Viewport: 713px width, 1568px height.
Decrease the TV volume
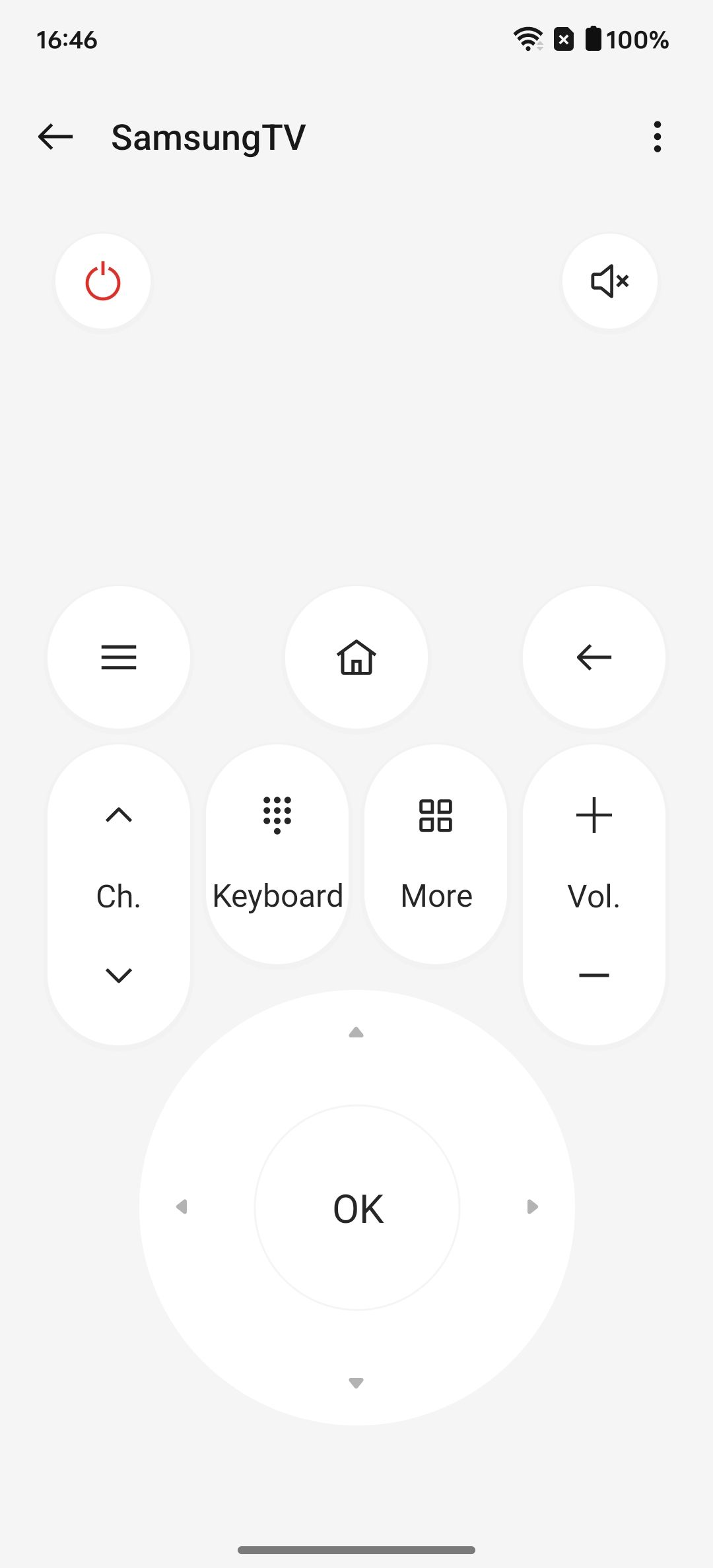[x=594, y=975]
